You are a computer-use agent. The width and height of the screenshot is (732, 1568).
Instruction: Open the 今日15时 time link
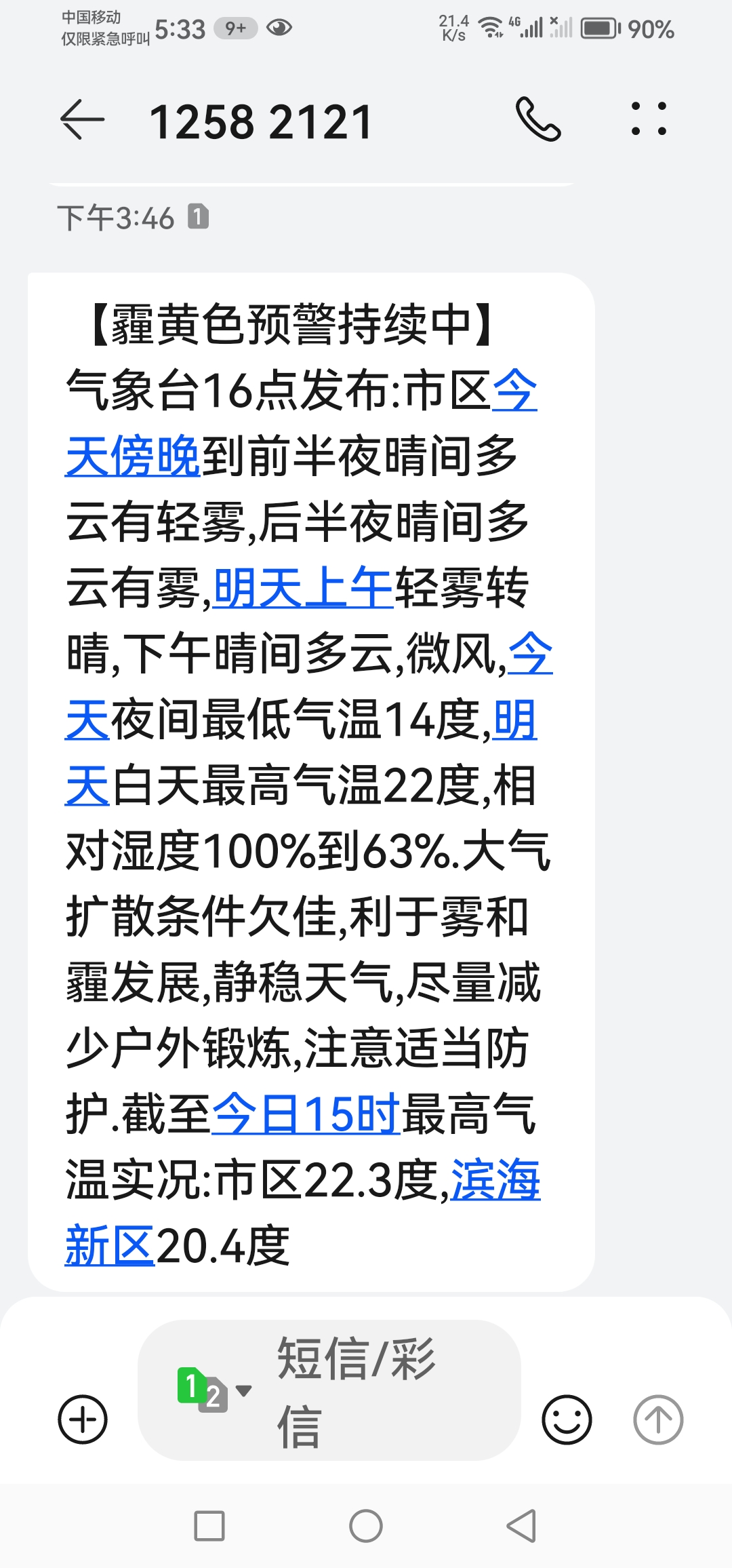click(x=306, y=1115)
